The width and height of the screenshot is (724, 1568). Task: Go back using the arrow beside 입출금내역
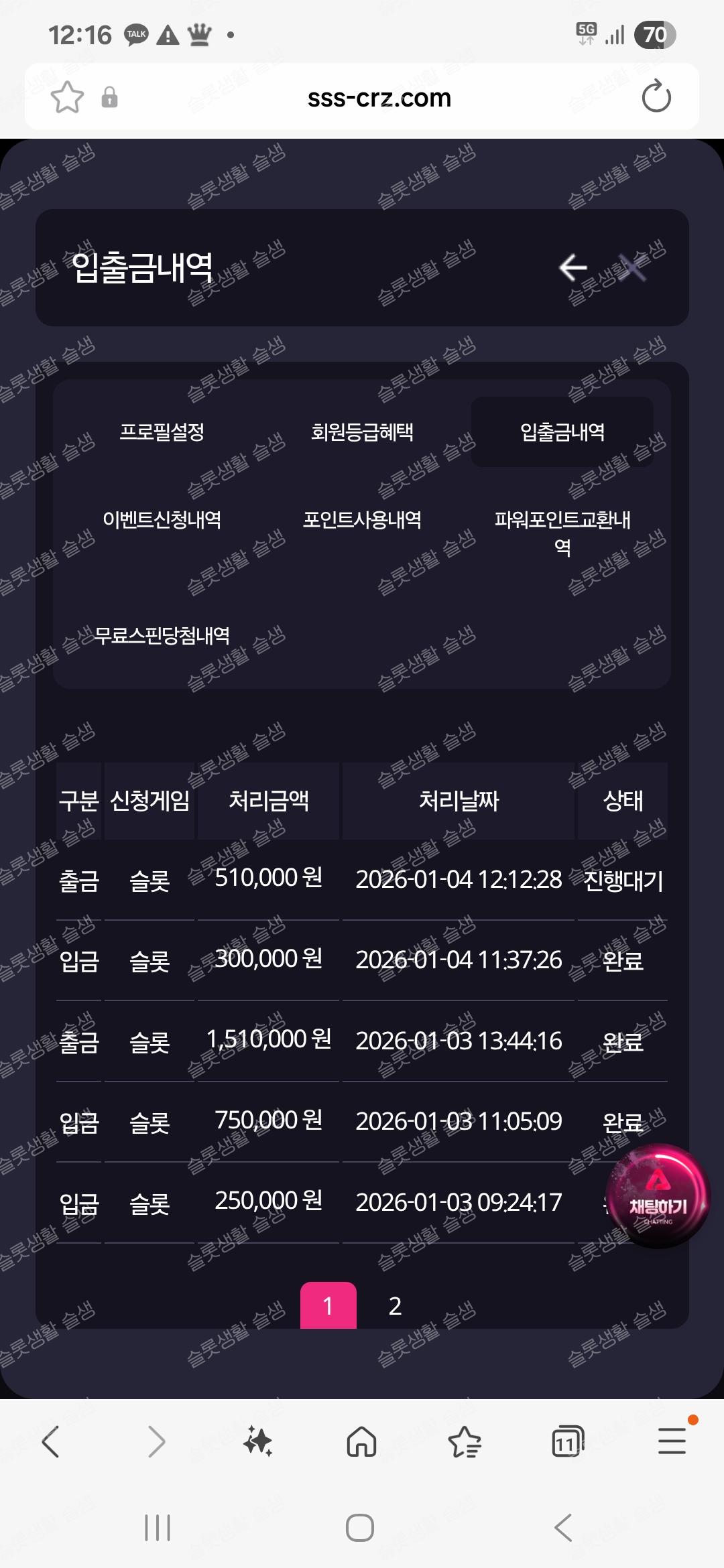pos(573,268)
